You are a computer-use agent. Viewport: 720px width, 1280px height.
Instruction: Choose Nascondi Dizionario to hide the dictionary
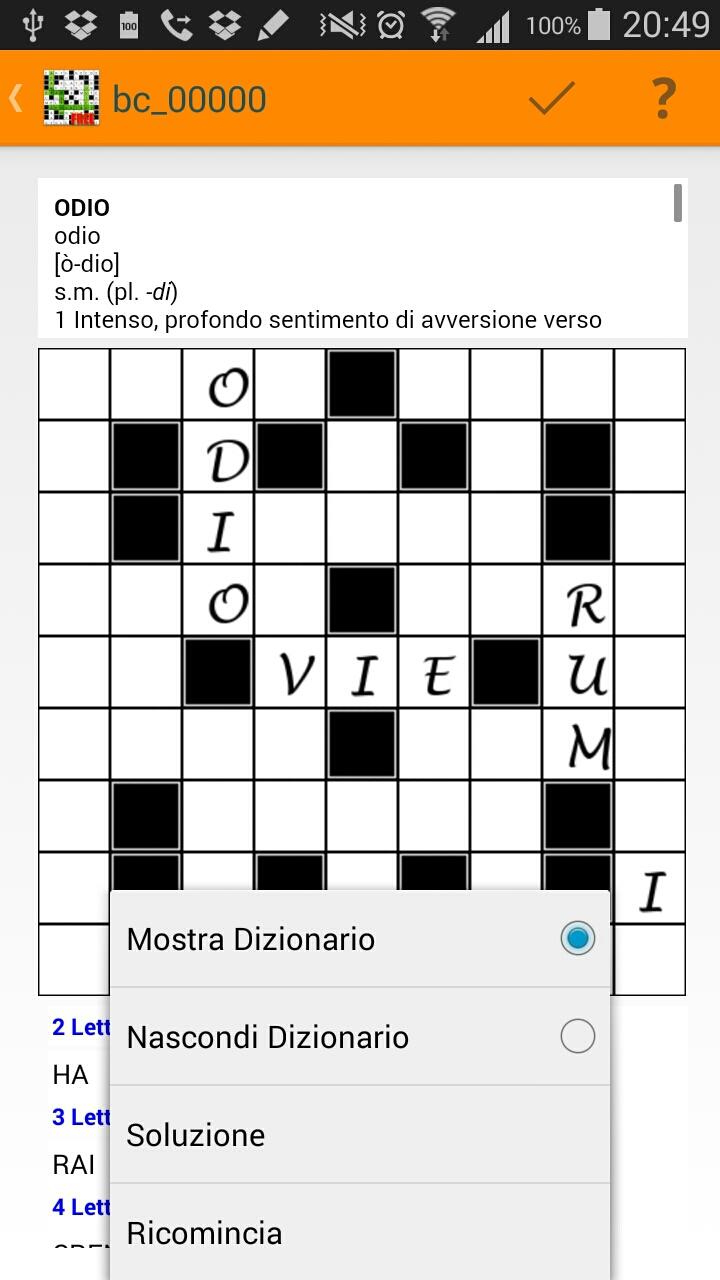point(360,1037)
